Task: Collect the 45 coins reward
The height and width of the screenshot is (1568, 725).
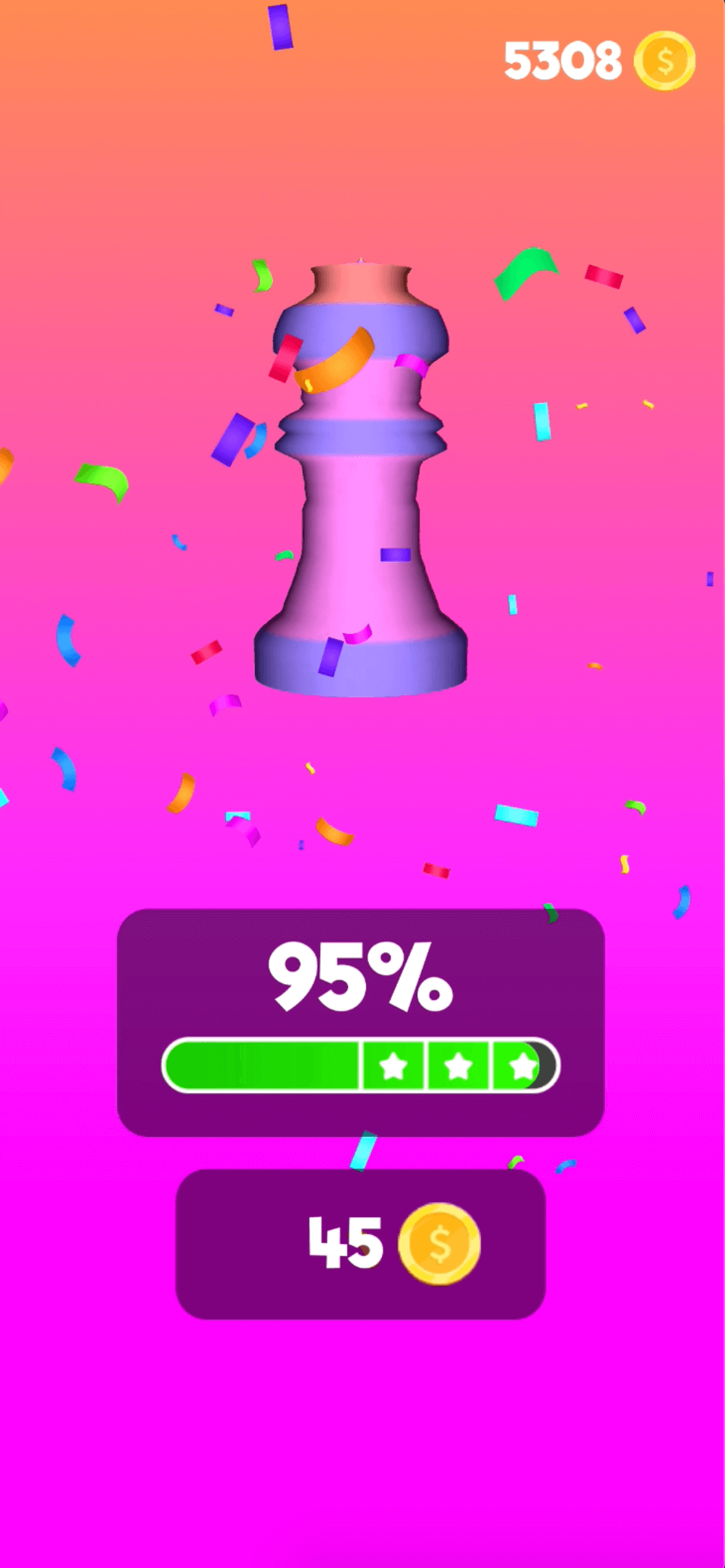Action: (x=360, y=1243)
